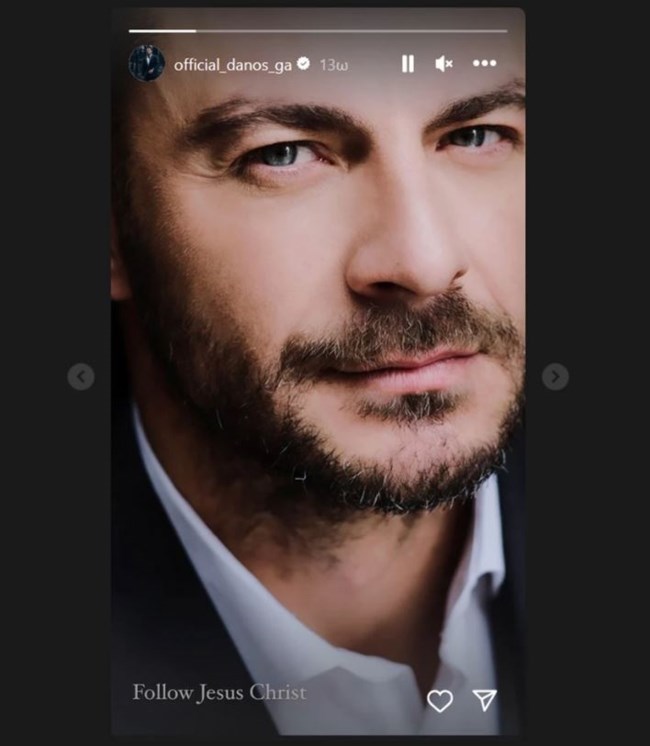Open the three-dot options menu
This screenshot has width=650, height=746.
click(484, 64)
